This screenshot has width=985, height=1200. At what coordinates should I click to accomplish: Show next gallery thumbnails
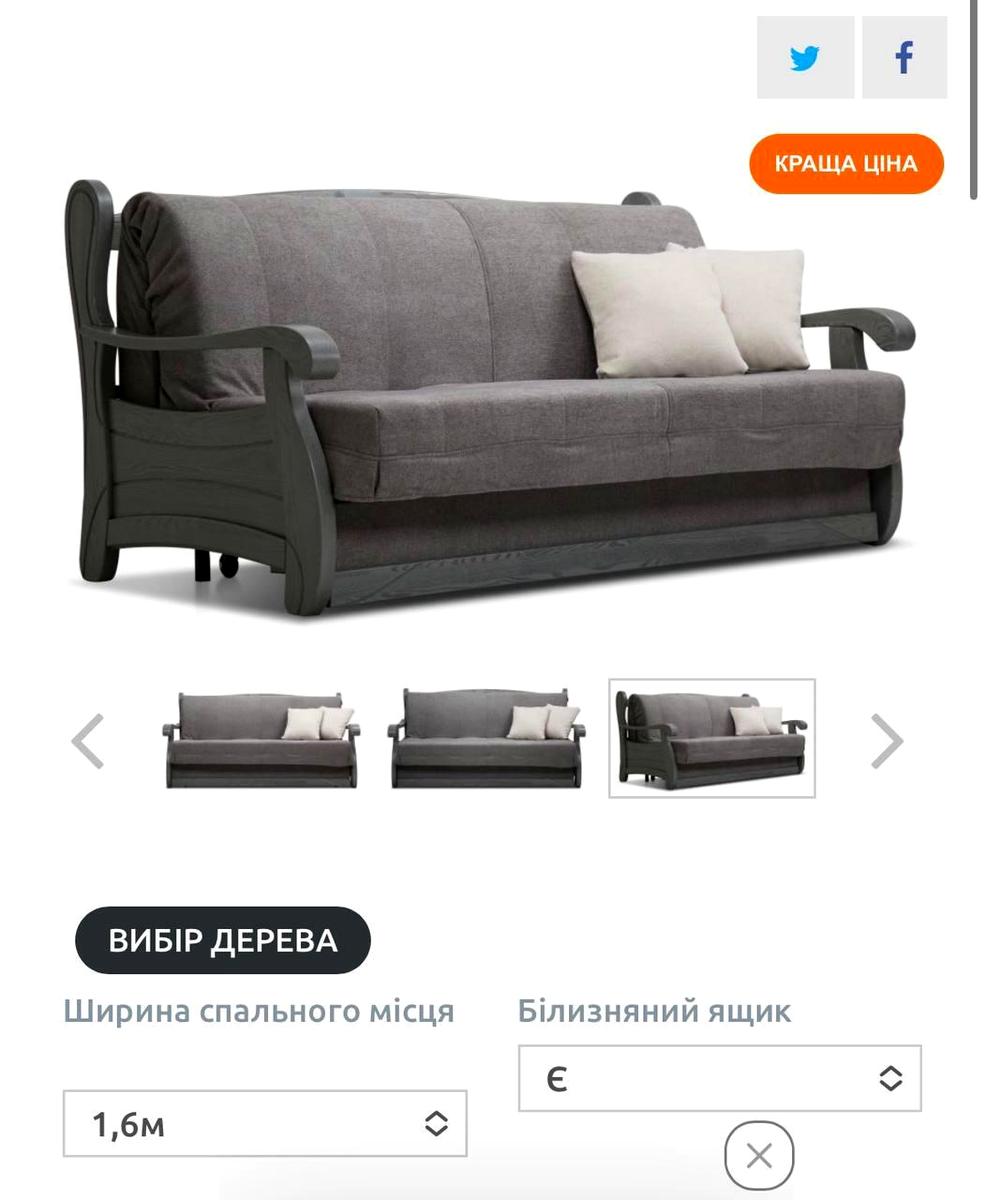pyautogui.click(x=886, y=741)
